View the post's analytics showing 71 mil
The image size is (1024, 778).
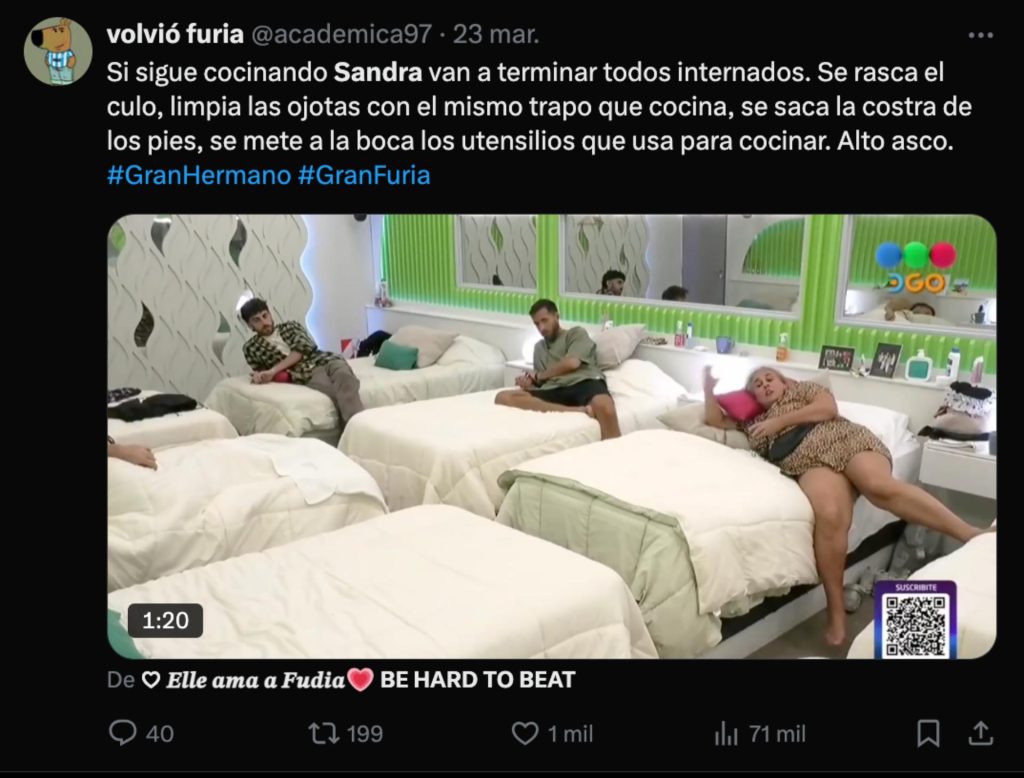(726, 733)
